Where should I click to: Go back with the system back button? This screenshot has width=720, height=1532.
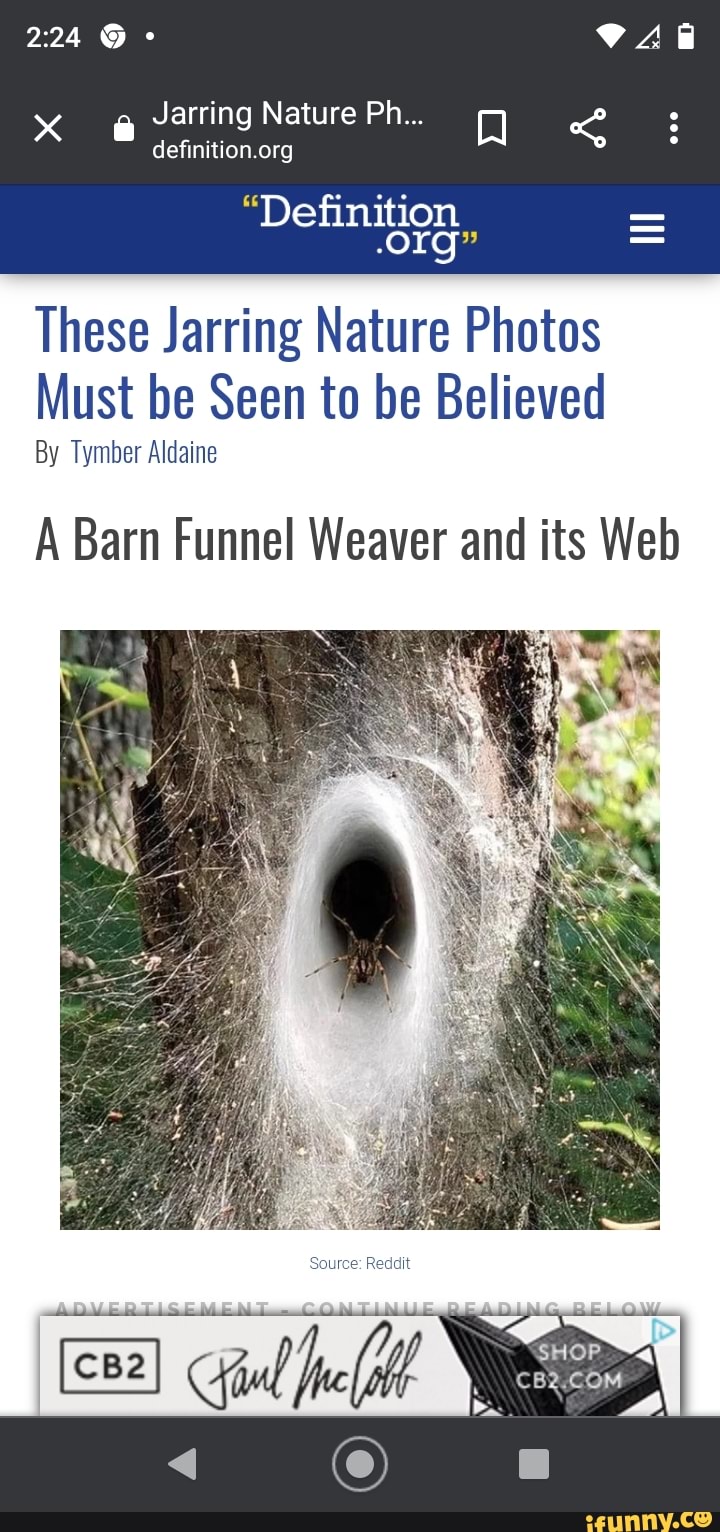pyautogui.click(x=183, y=1464)
